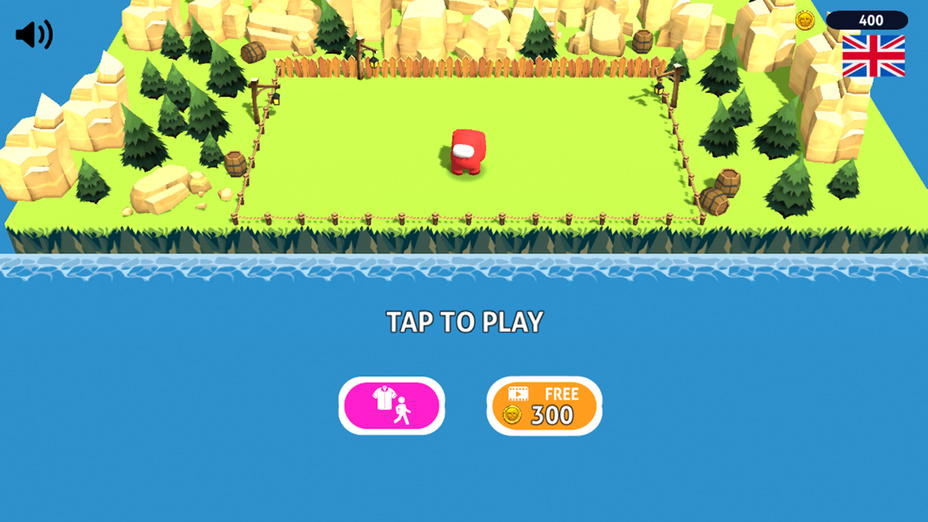The width and height of the screenshot is (928, 522).
Task: Tap to play the game
Action: [464, 322]
